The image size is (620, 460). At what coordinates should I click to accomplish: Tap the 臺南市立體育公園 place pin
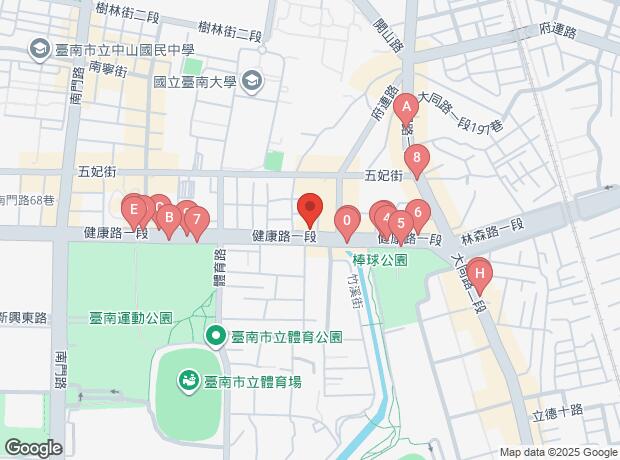click(216, 337)
